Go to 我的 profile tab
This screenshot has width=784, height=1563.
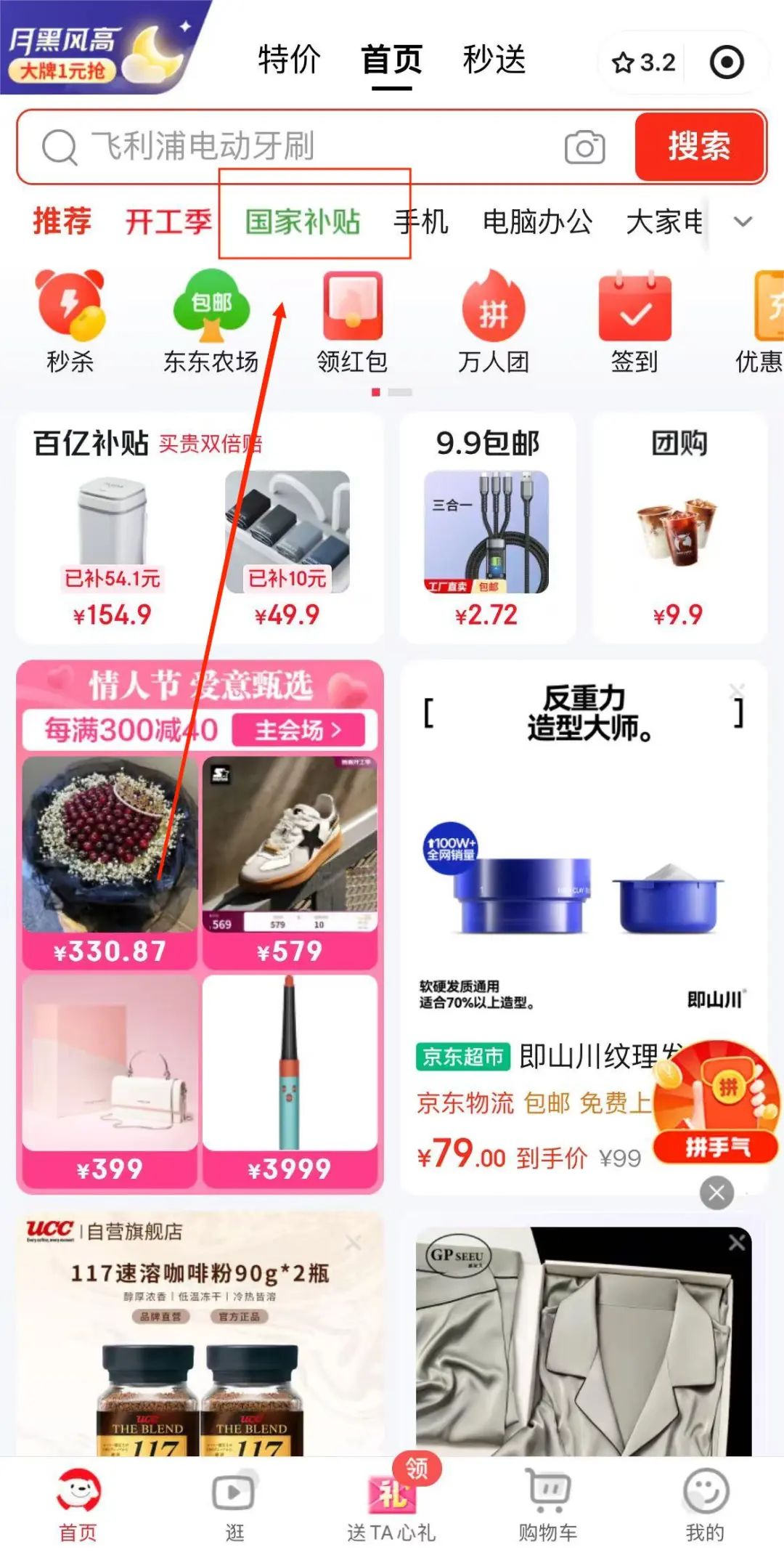tap(705, 1505)
